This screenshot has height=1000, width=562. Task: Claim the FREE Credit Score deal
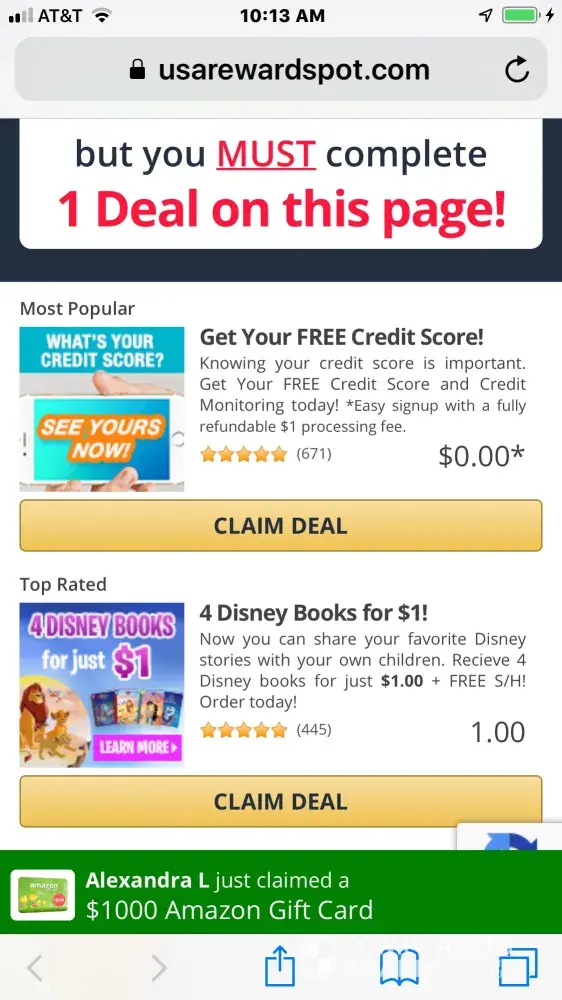281,526
